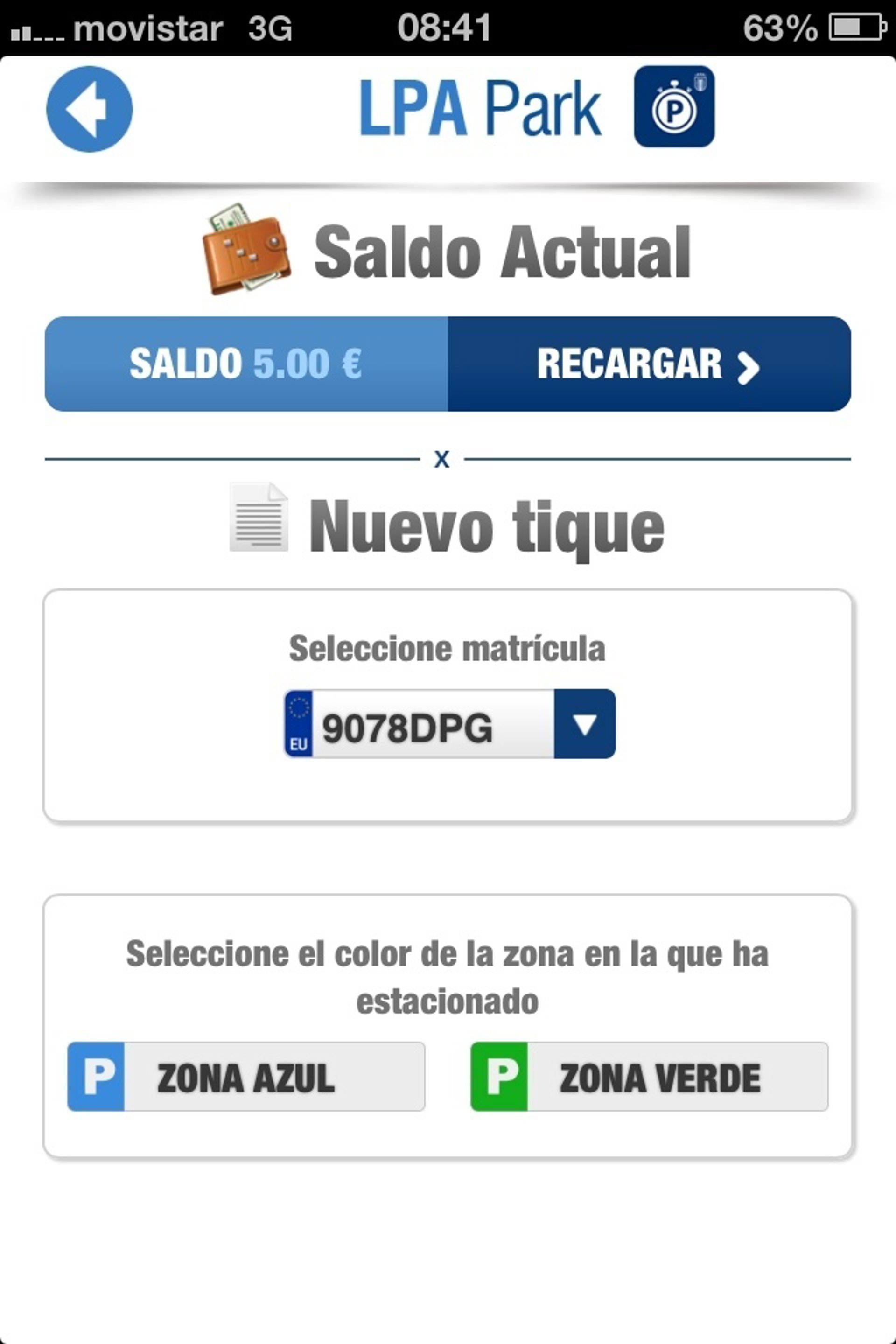
Task: Go back using the blue arrow
Action: click(x=89, y=109)
